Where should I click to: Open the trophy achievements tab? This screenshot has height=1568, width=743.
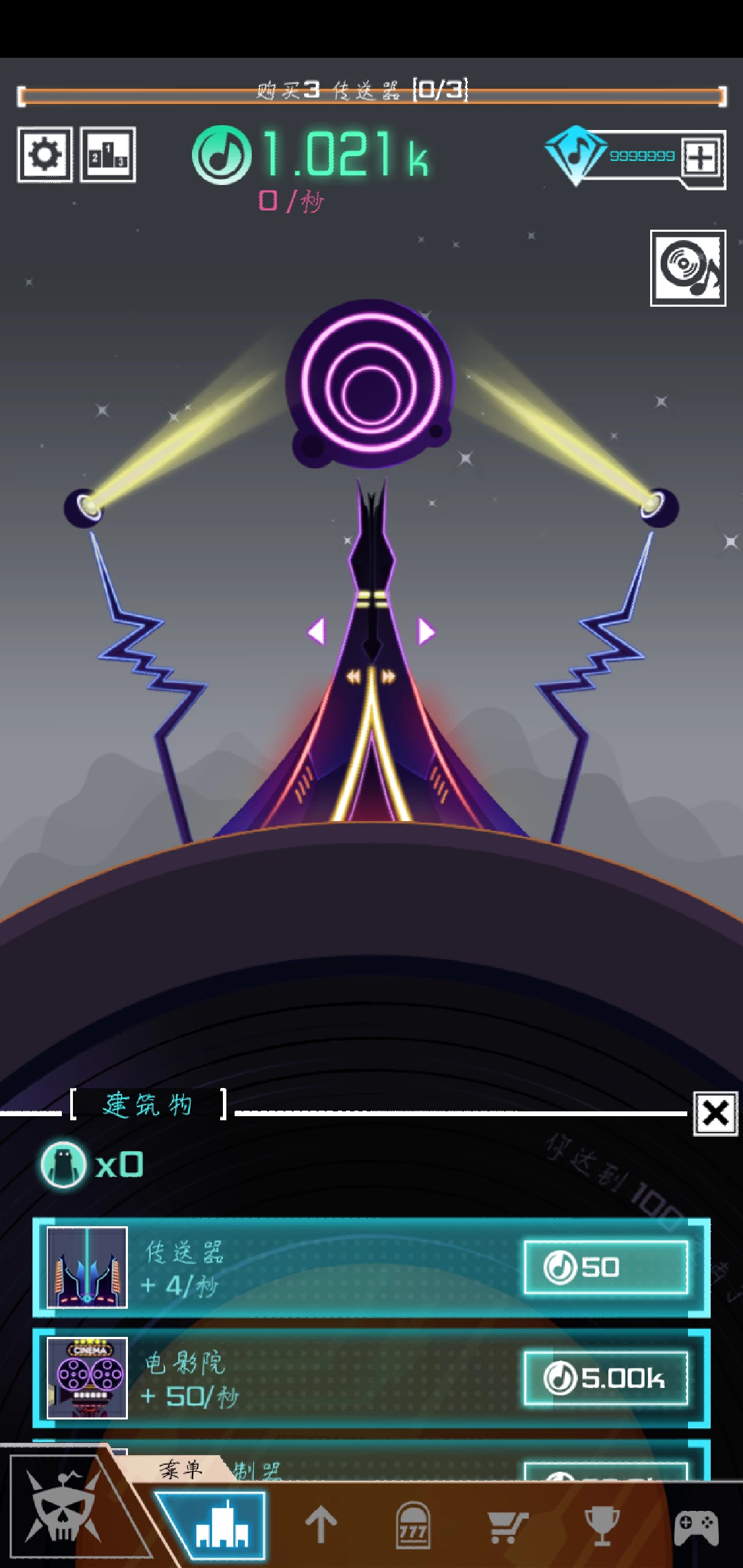tap(602, 1525)
